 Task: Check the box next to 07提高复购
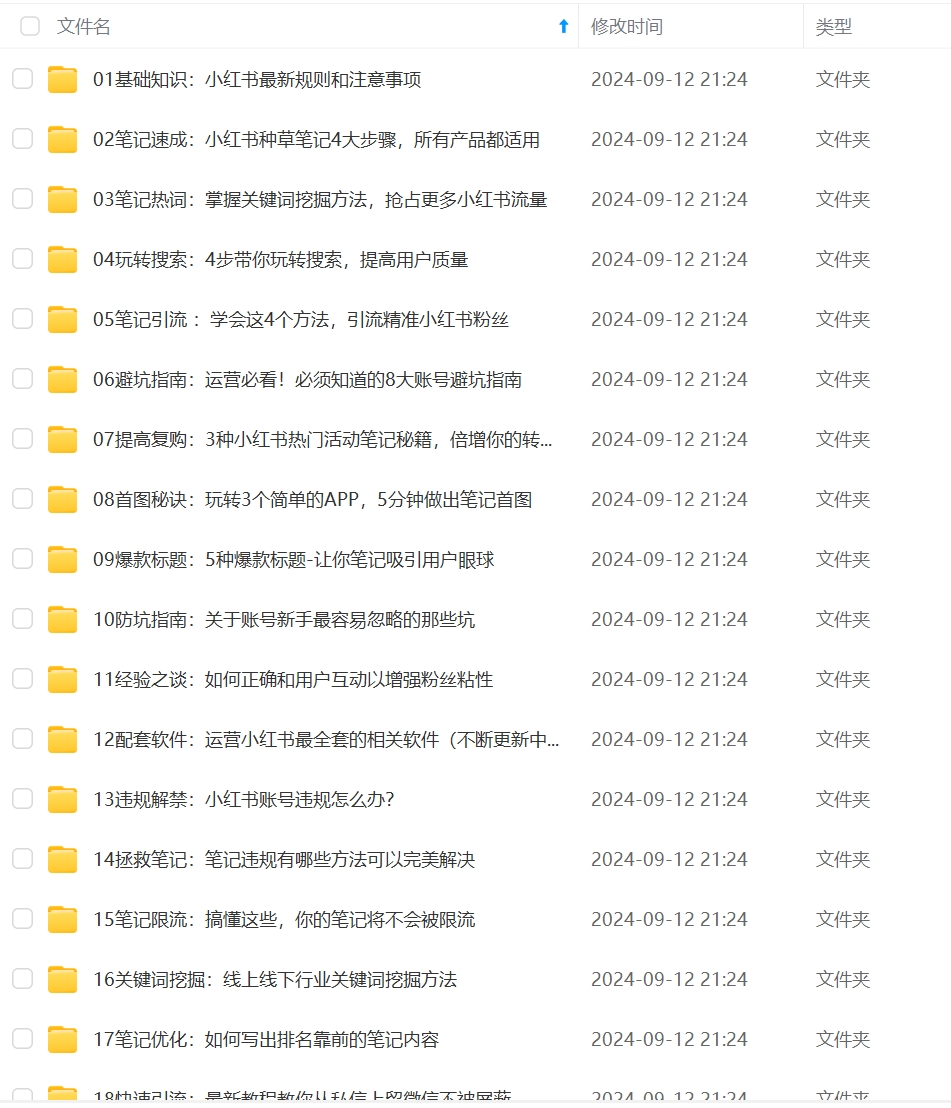click(x=22, y=439)
